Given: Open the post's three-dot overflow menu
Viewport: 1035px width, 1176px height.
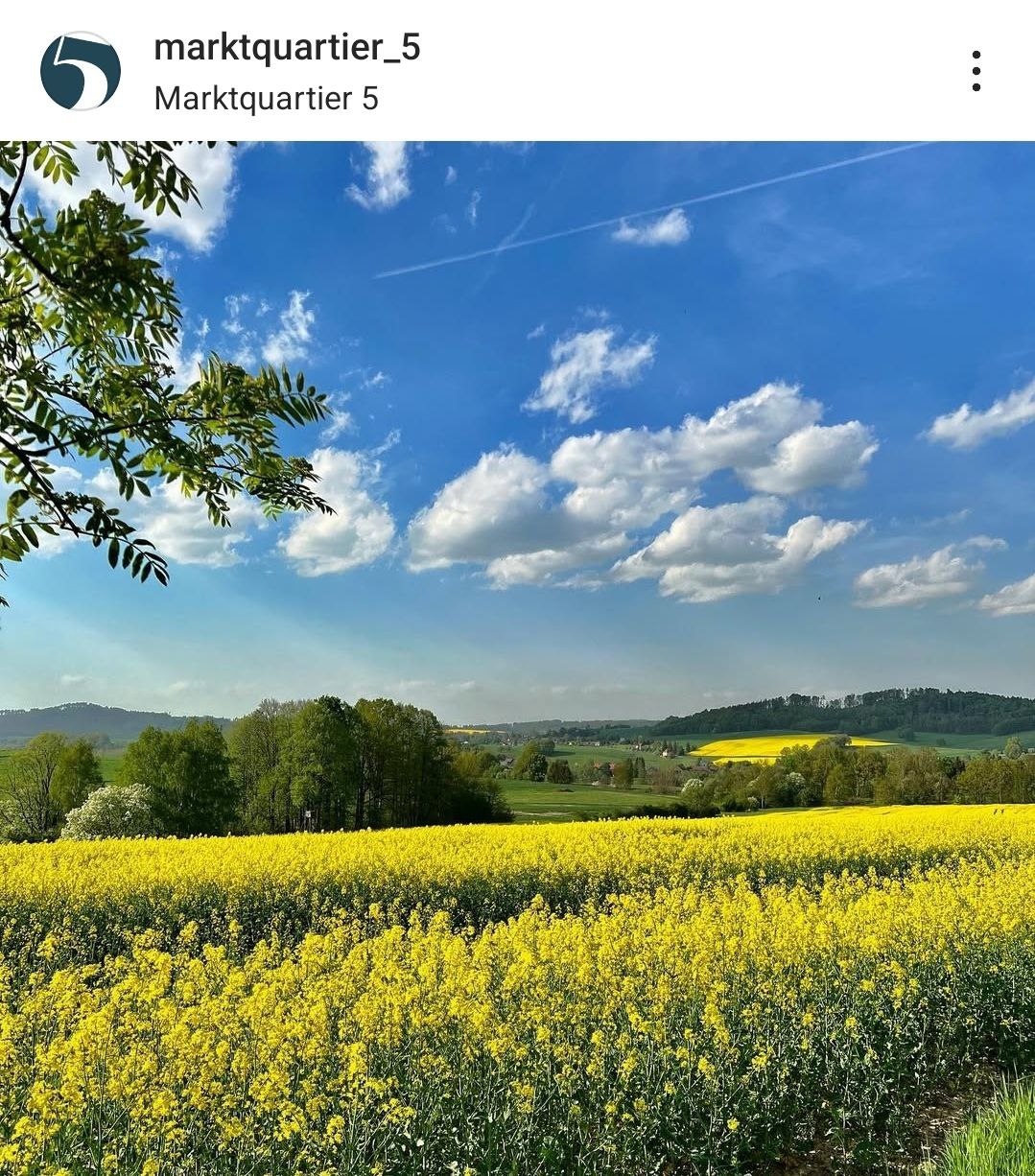Looking at the screenshot, I should 976,71.
